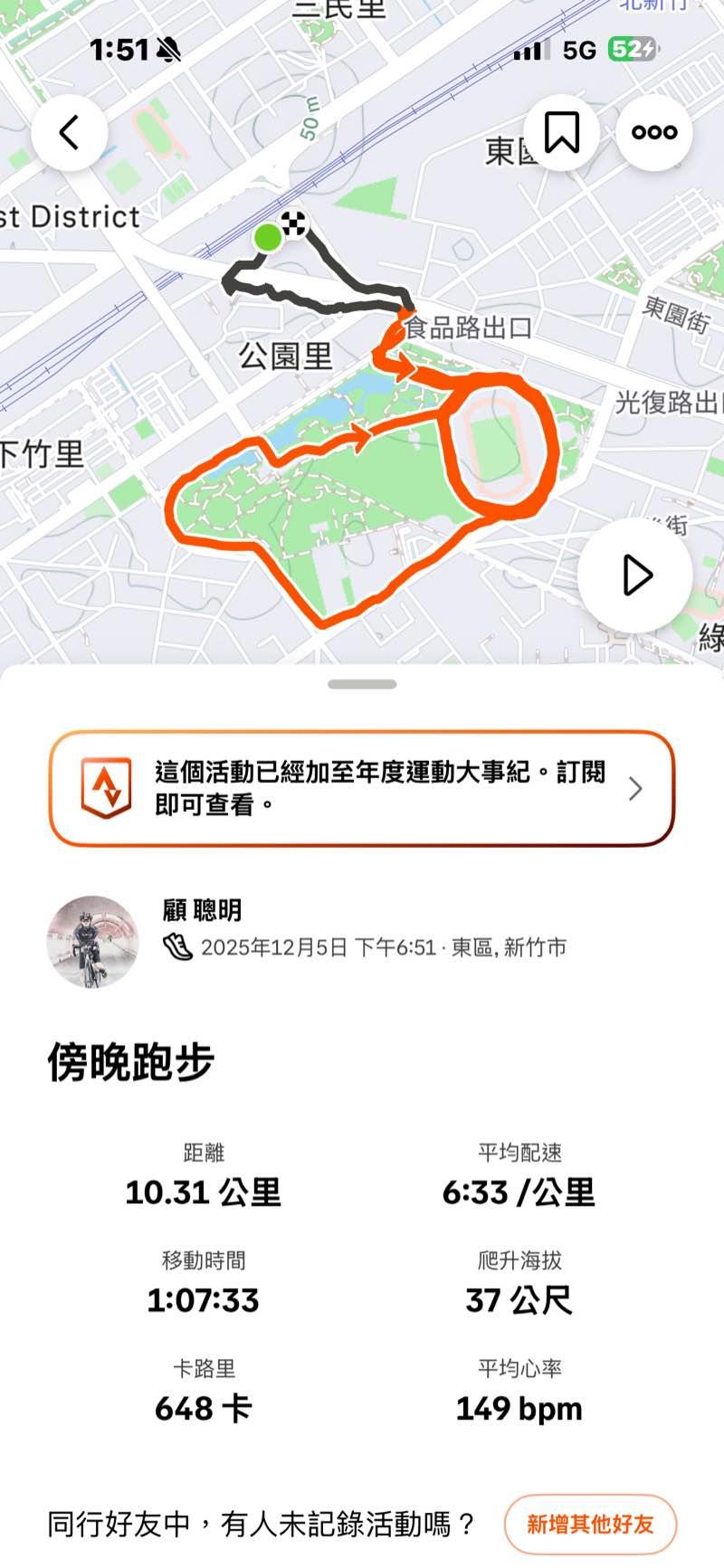Open 顧 聰明's profile picture
The image size is (724, 1568).
tap(92, 941)
